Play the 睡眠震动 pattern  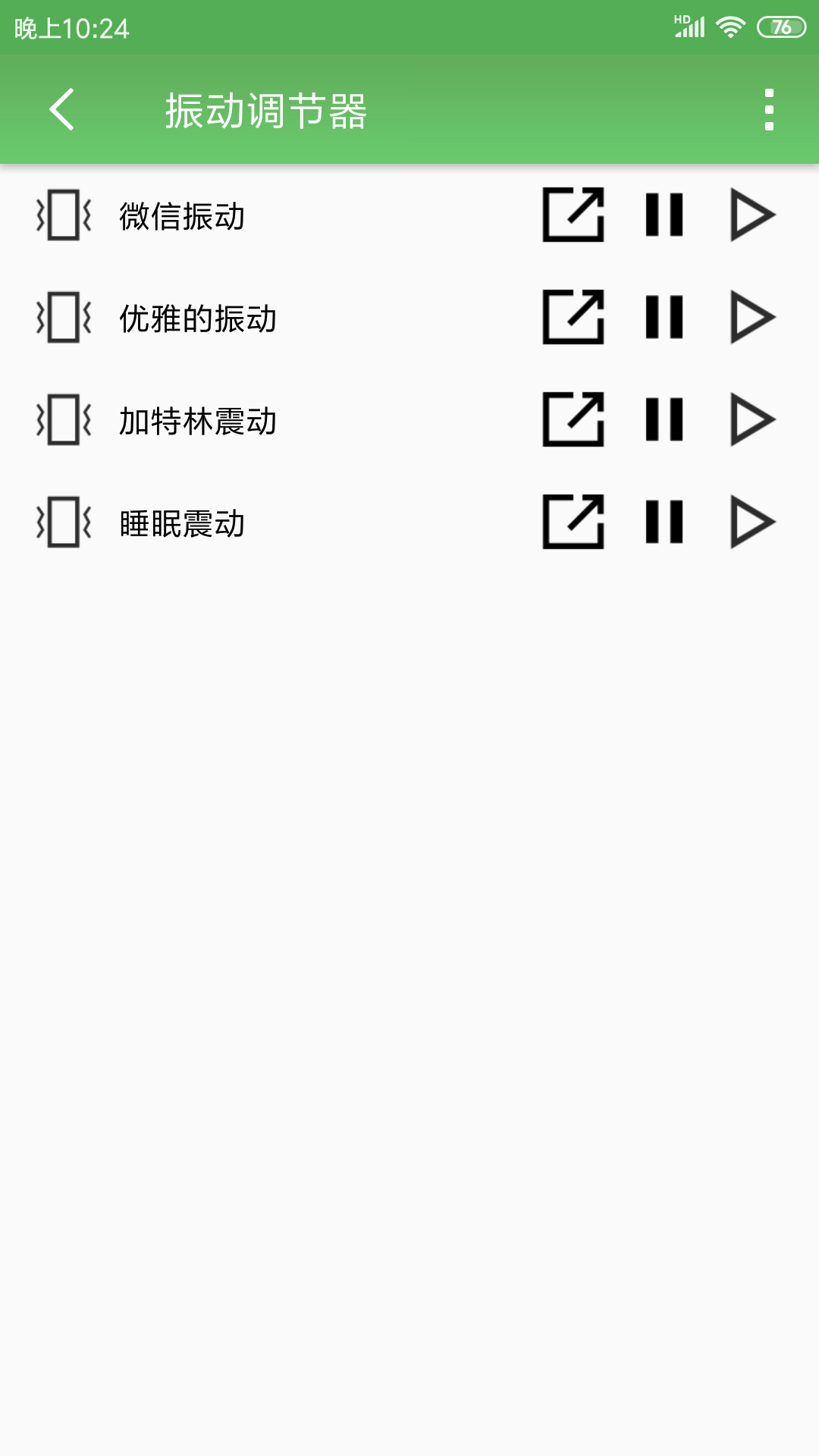click(x=752, y=522)
